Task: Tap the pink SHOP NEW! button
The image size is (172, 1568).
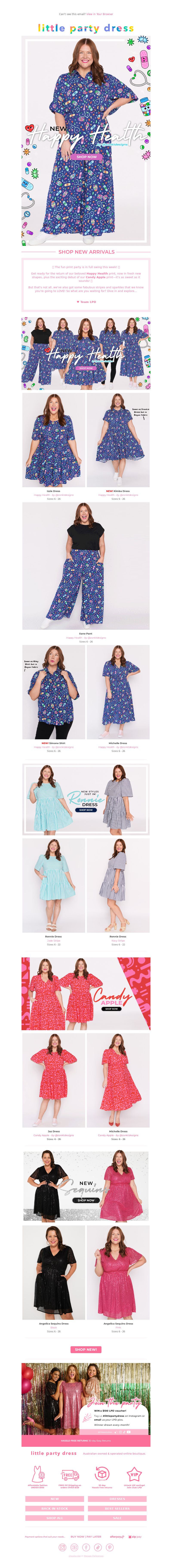Action: click(86, 1349)
